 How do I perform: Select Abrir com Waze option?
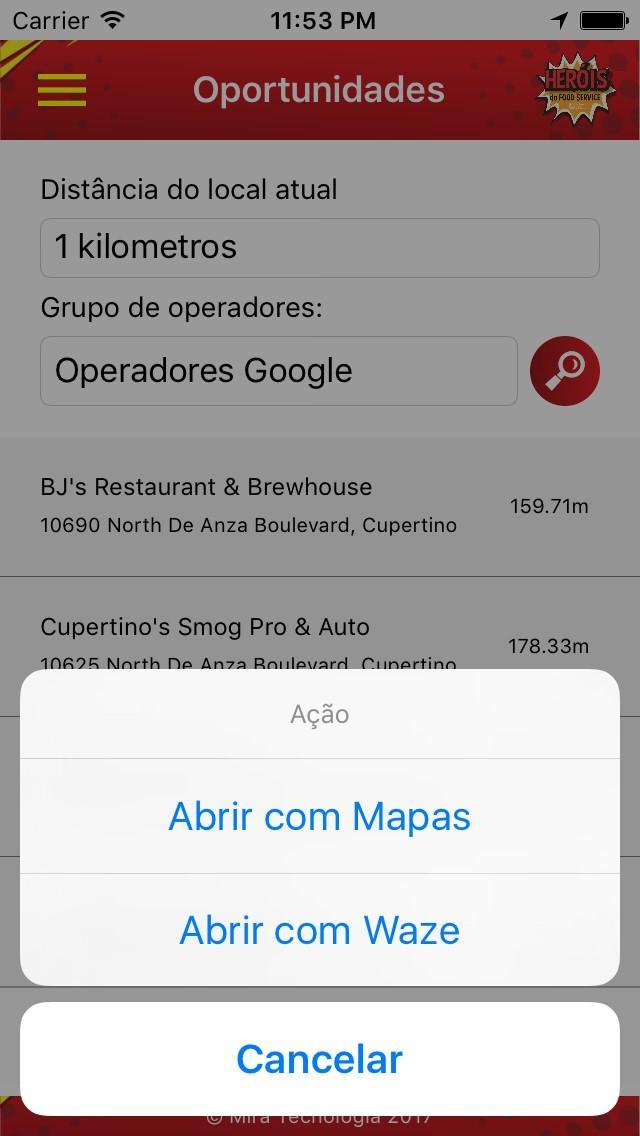point(320,930)
